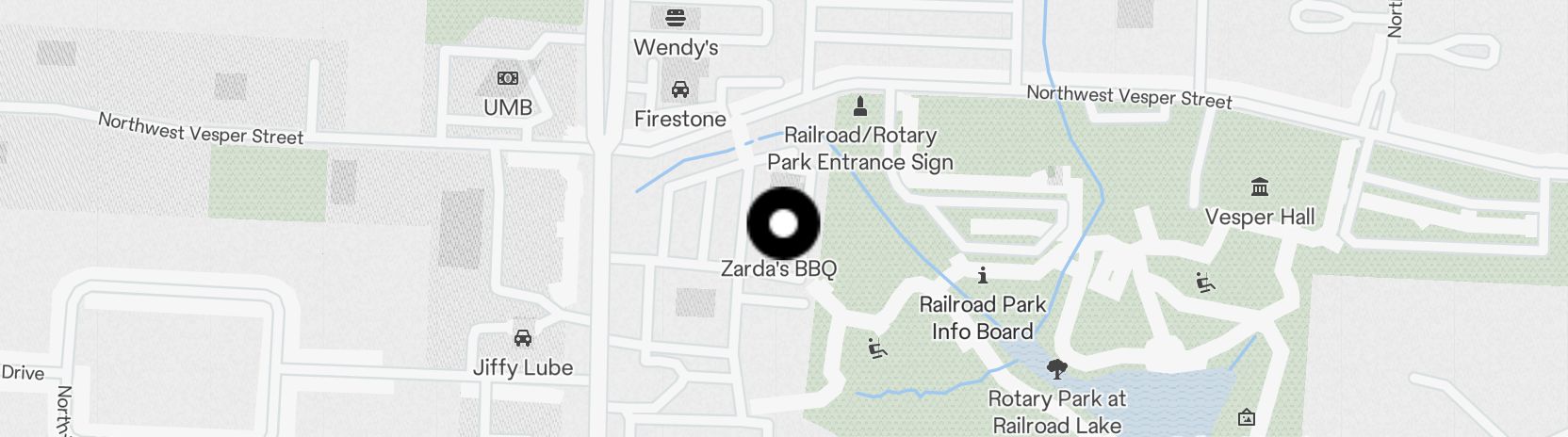The image size is (1568, 437).
Task: Select the UMB bank marker
Action: (508, 78)
